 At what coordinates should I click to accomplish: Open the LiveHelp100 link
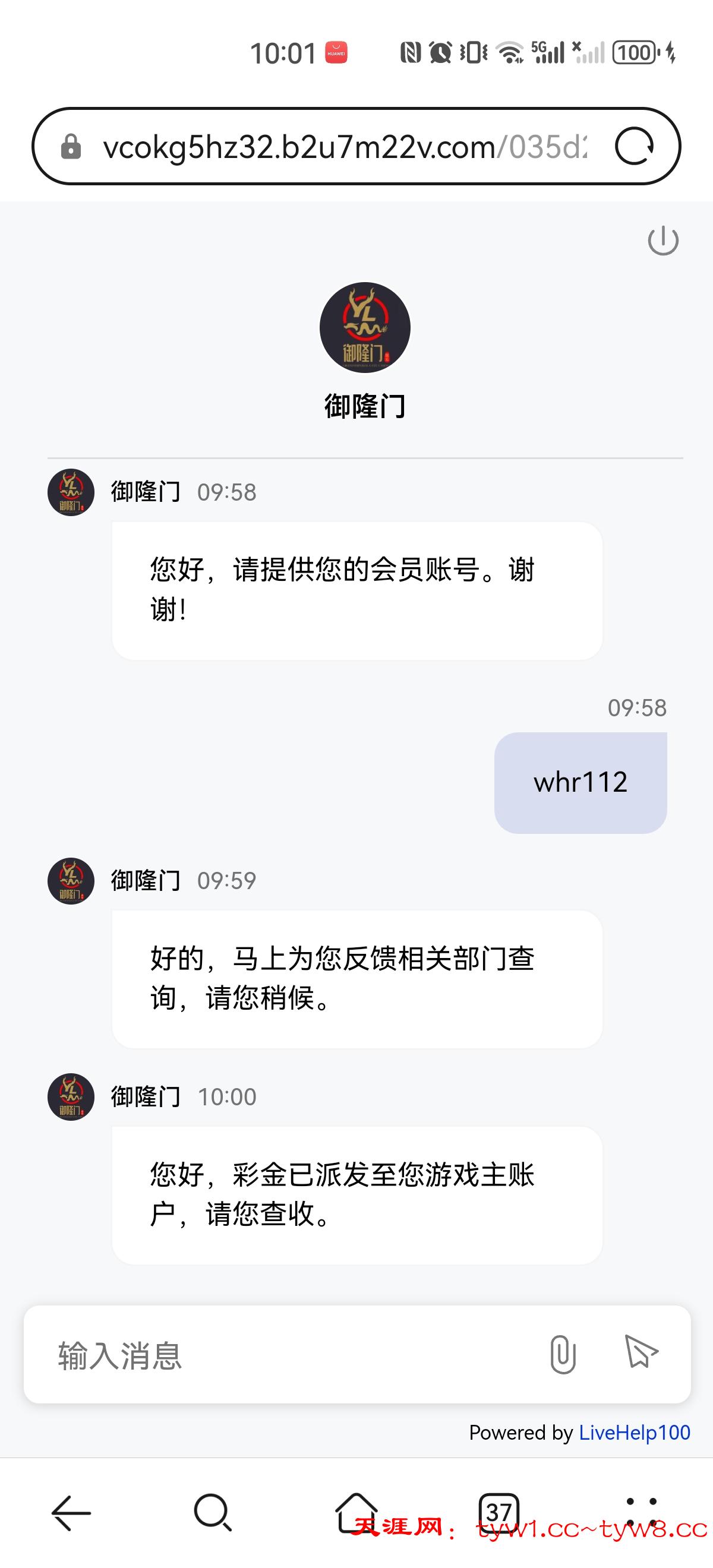634,1432
